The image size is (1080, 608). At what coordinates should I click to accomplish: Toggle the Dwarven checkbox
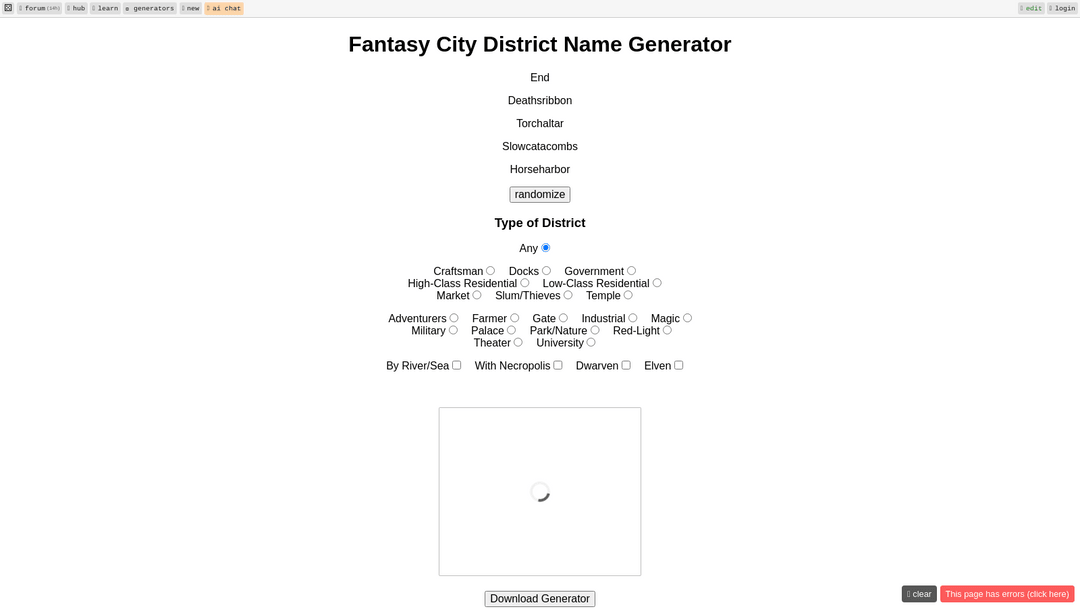626,365
